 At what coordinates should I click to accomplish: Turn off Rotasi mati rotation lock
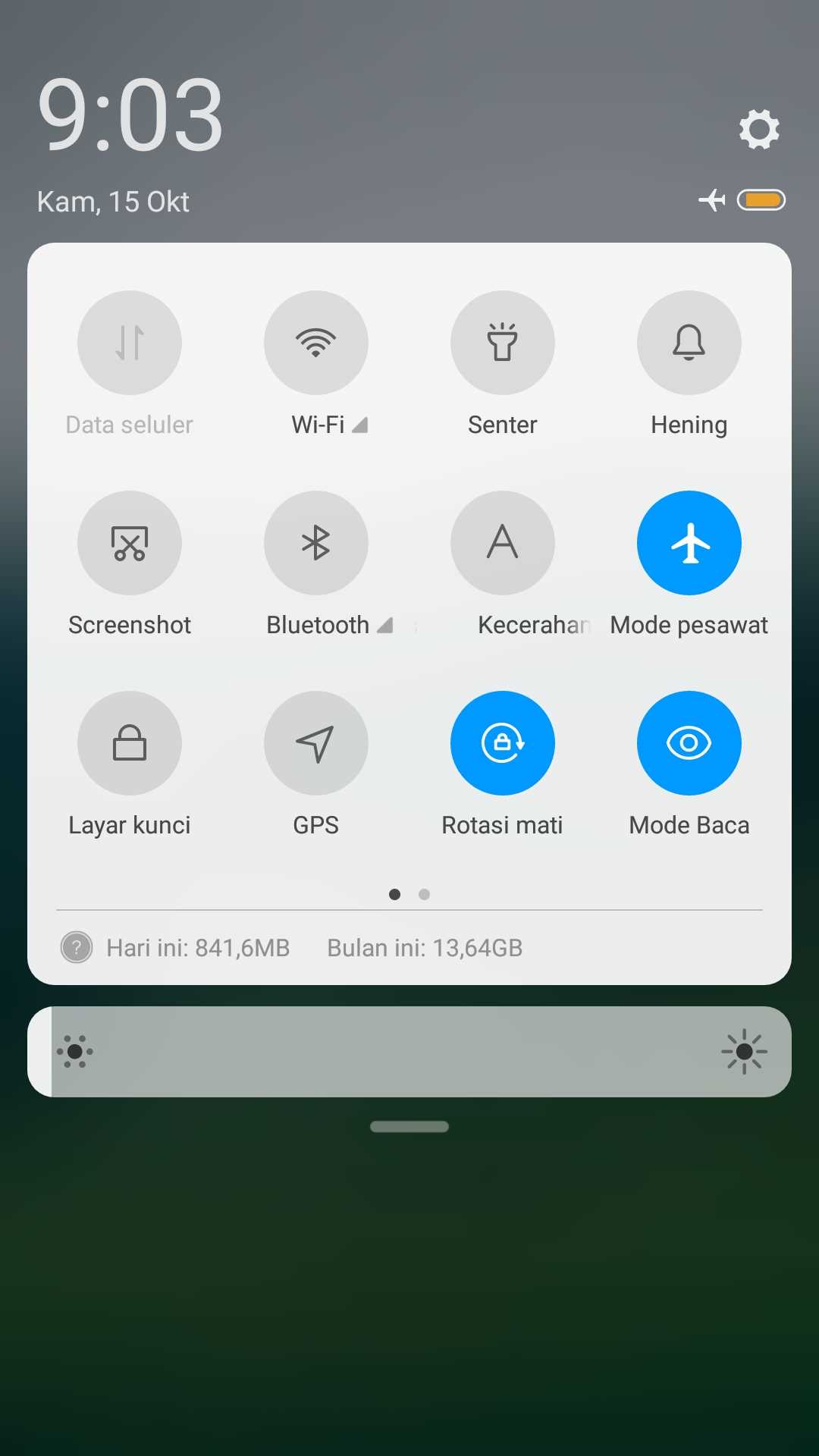pos(502,743)
